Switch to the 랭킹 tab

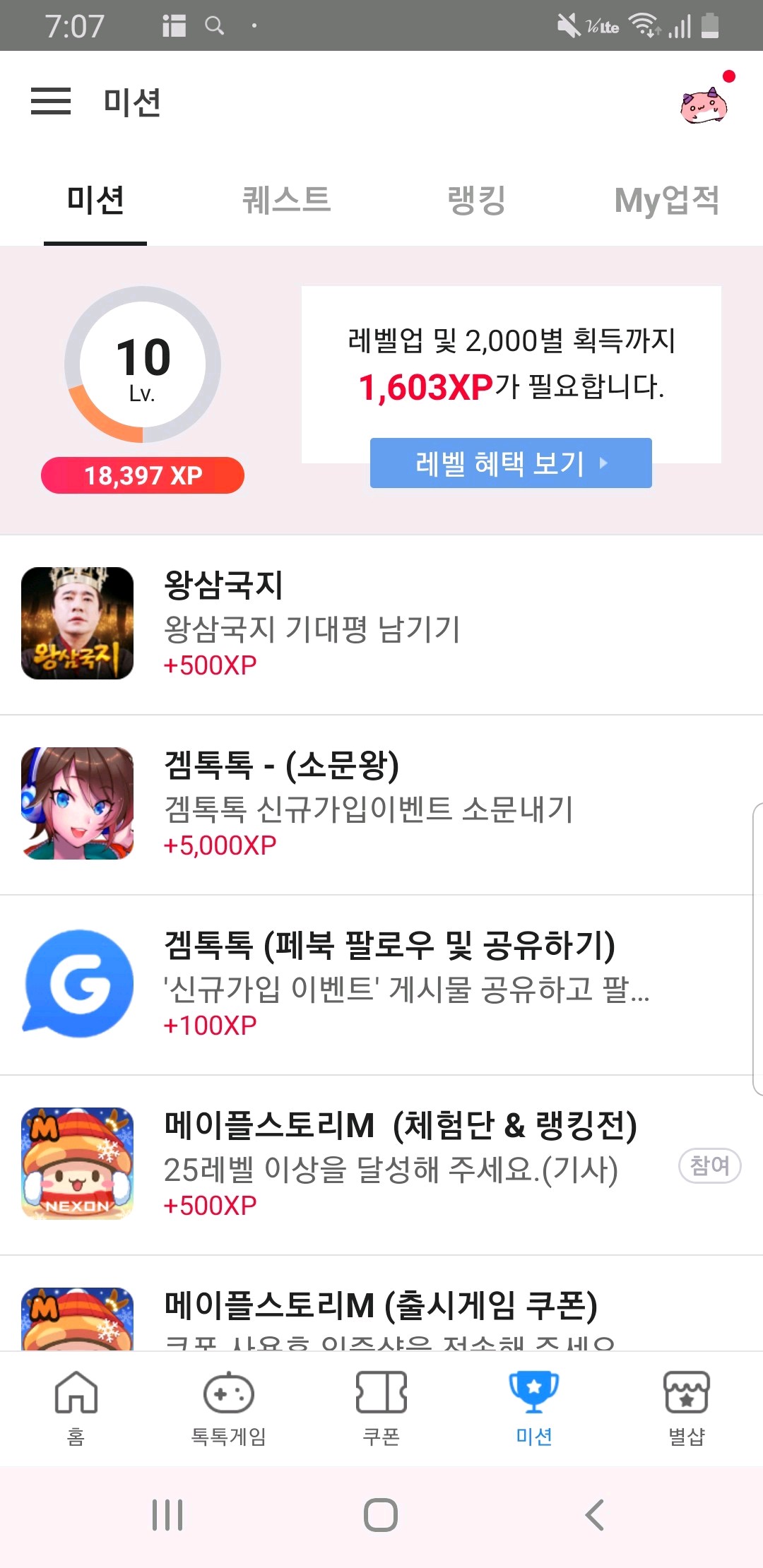477,201
